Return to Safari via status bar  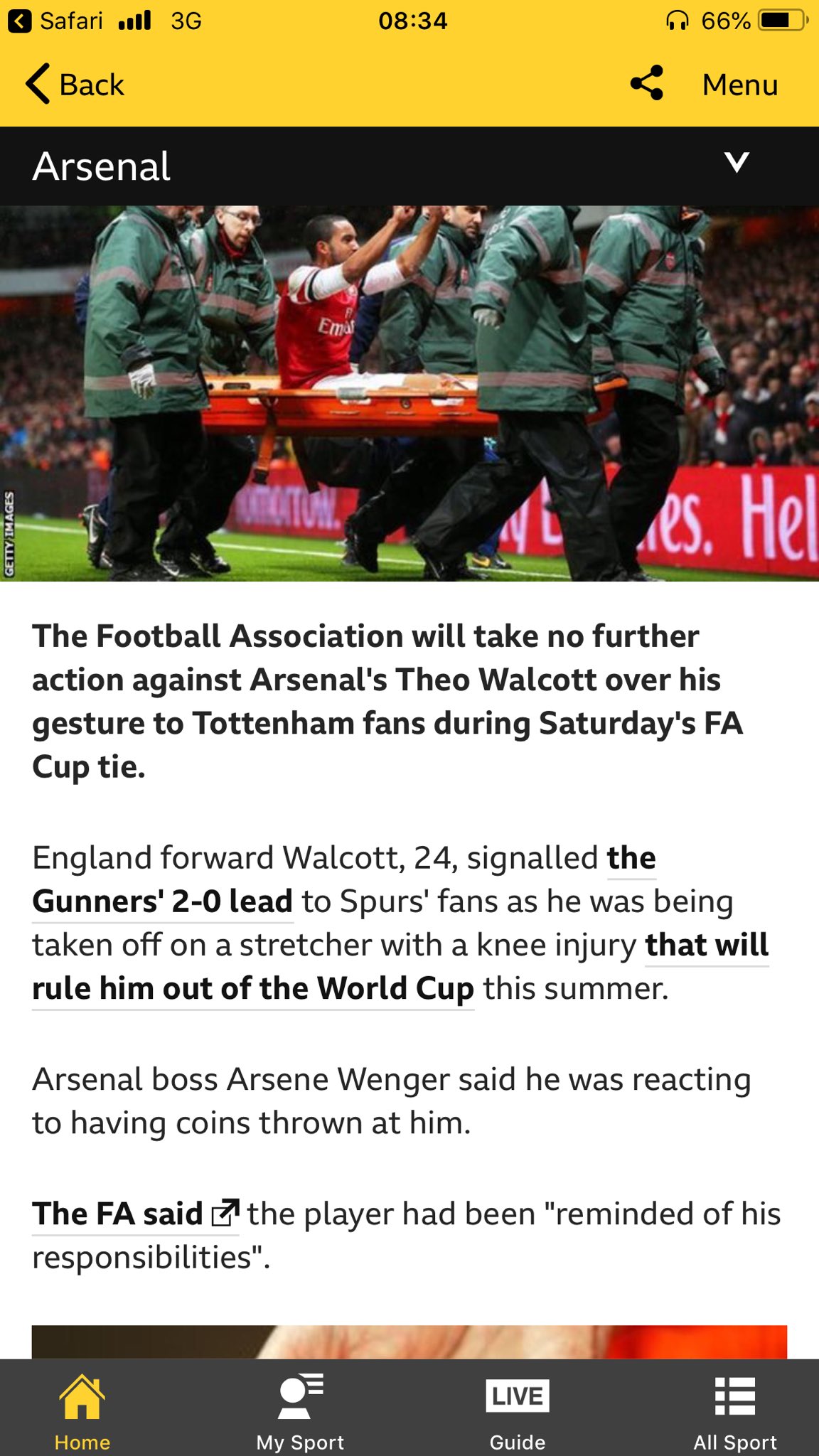pos(55,21)
